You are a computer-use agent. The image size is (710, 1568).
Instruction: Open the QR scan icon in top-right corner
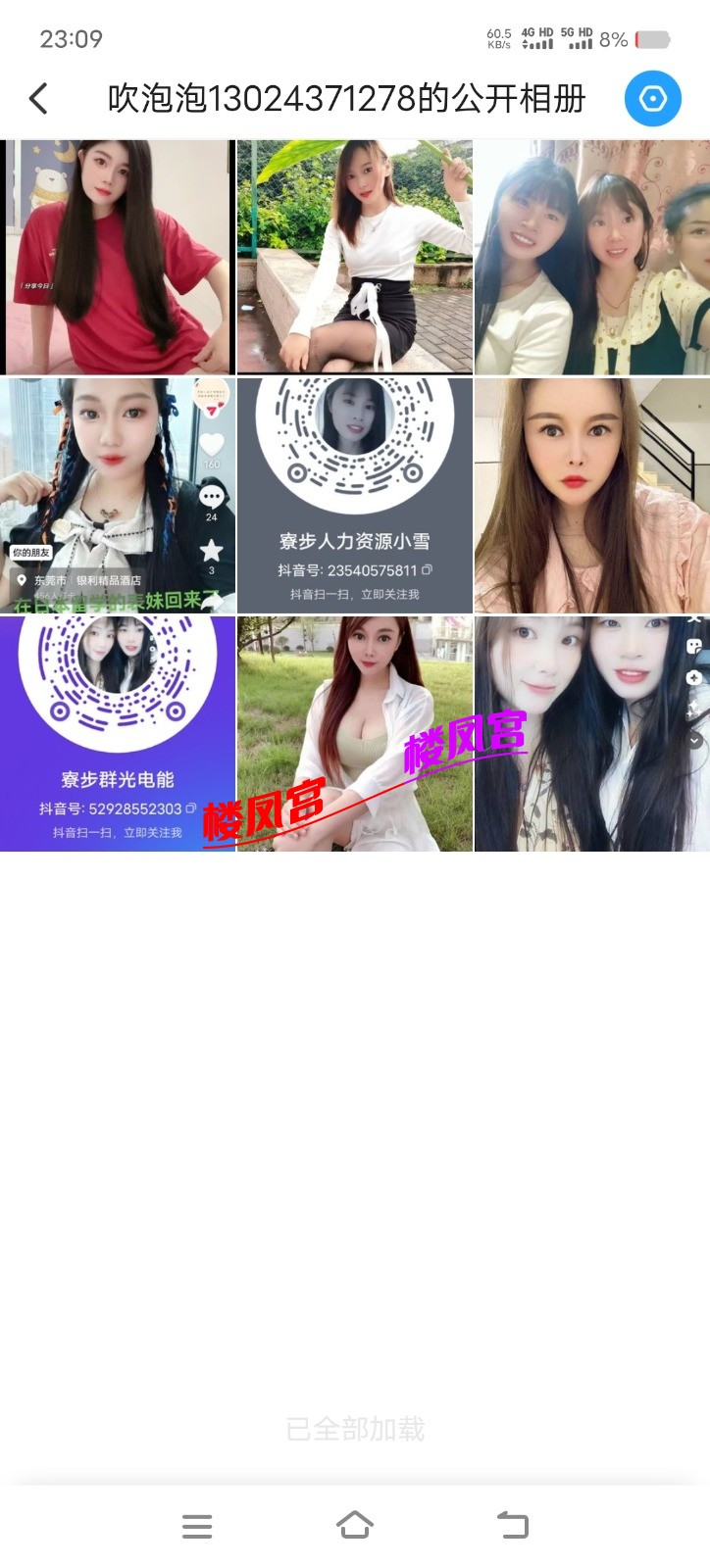(x=653, y=98)
